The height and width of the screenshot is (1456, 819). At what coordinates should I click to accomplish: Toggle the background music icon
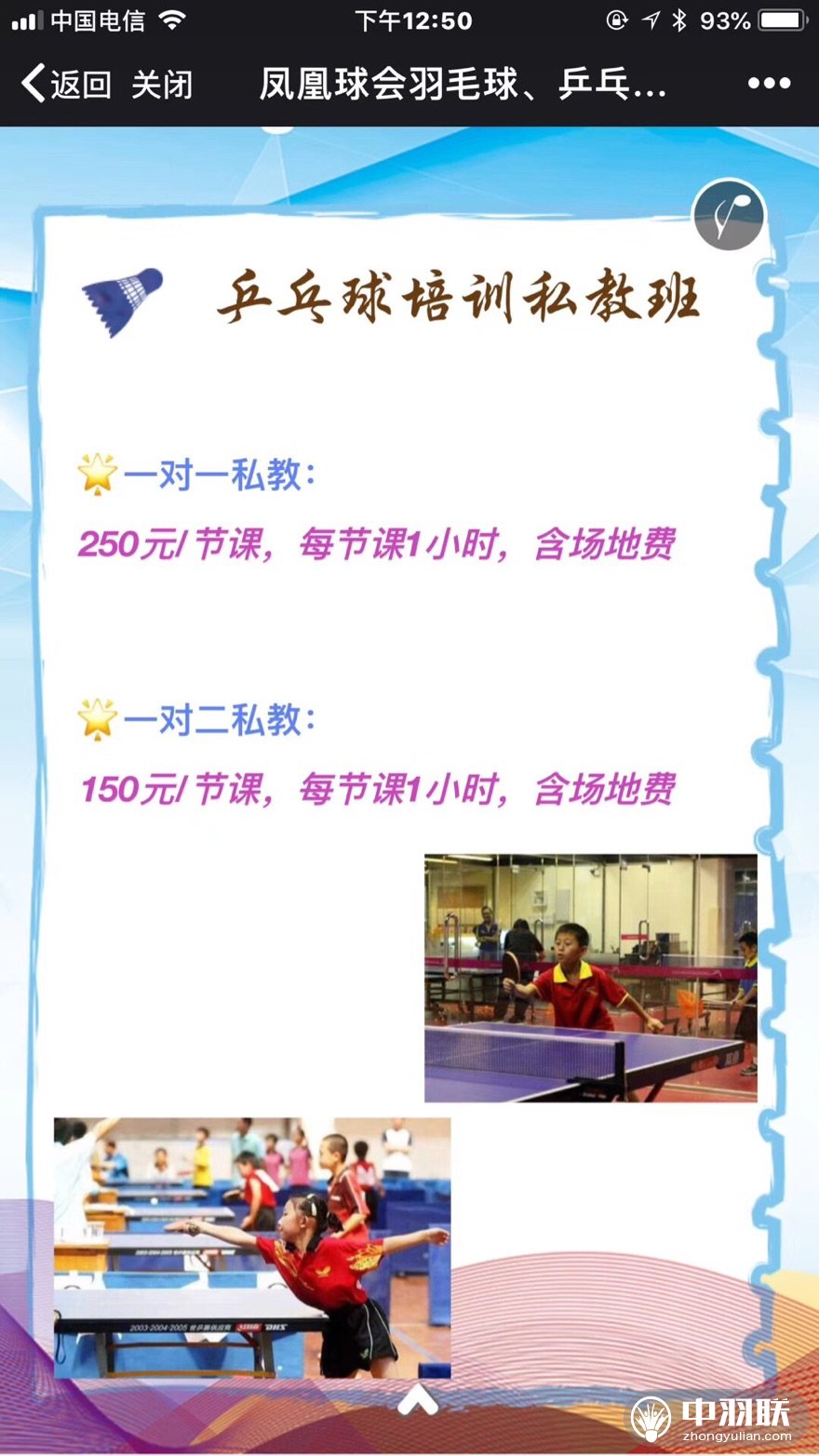729,215
